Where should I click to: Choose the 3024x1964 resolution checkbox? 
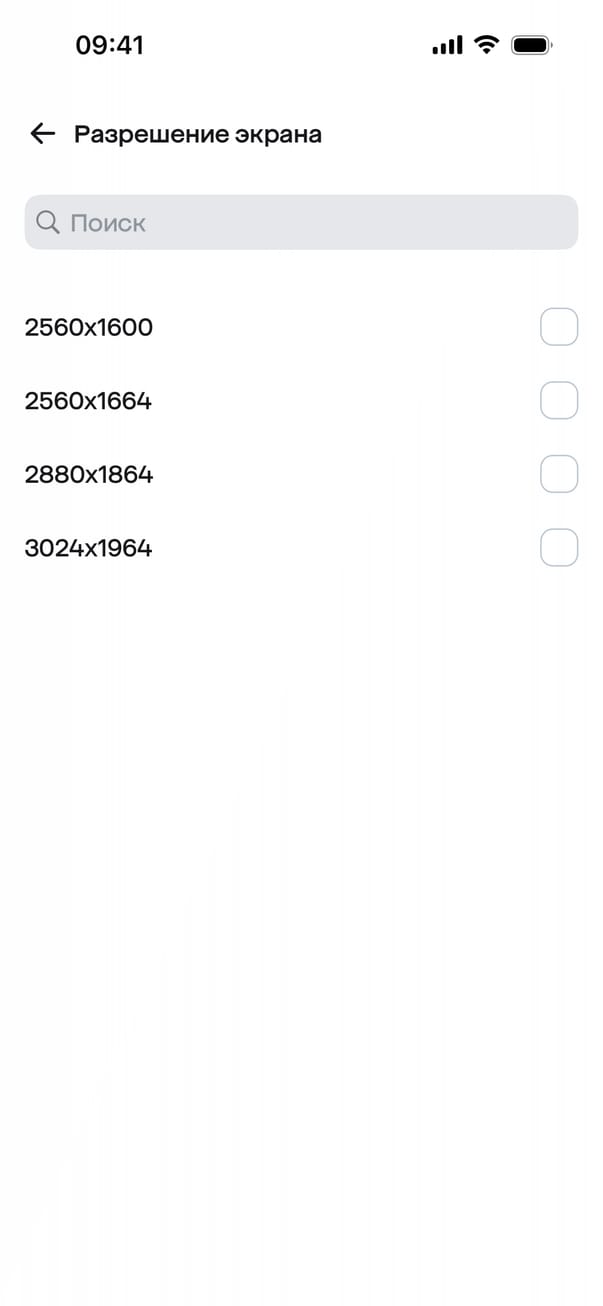click(558, 548)
